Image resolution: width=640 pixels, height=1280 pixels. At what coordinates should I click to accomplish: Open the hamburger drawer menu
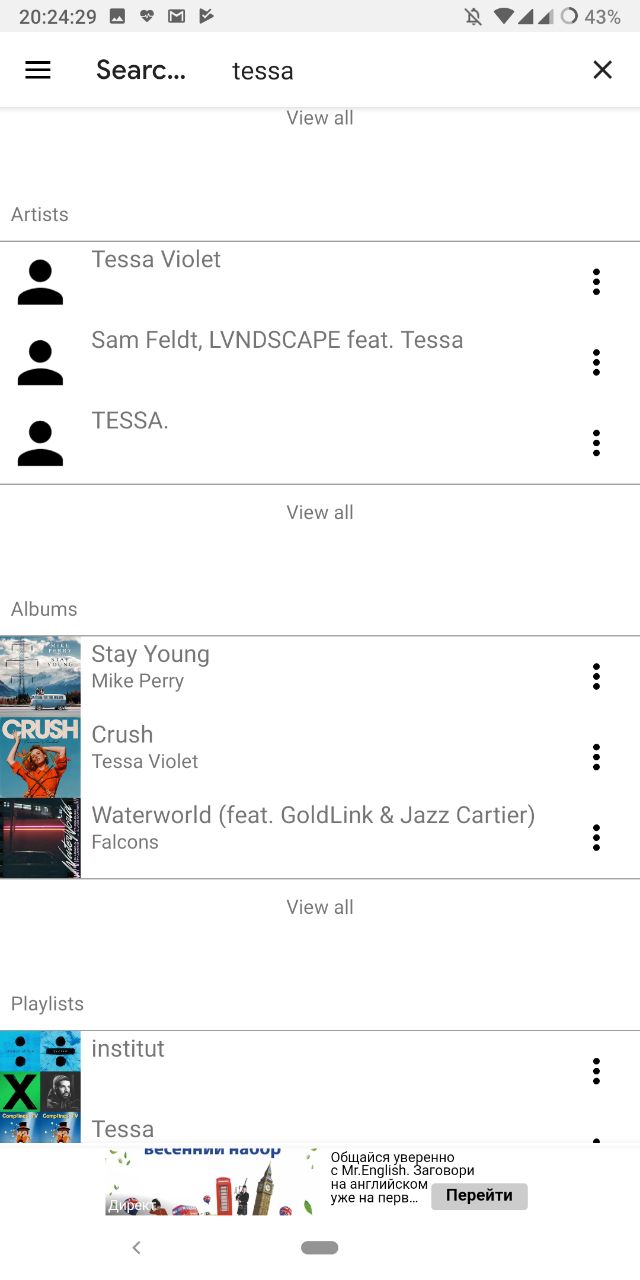tap(38, 70)
